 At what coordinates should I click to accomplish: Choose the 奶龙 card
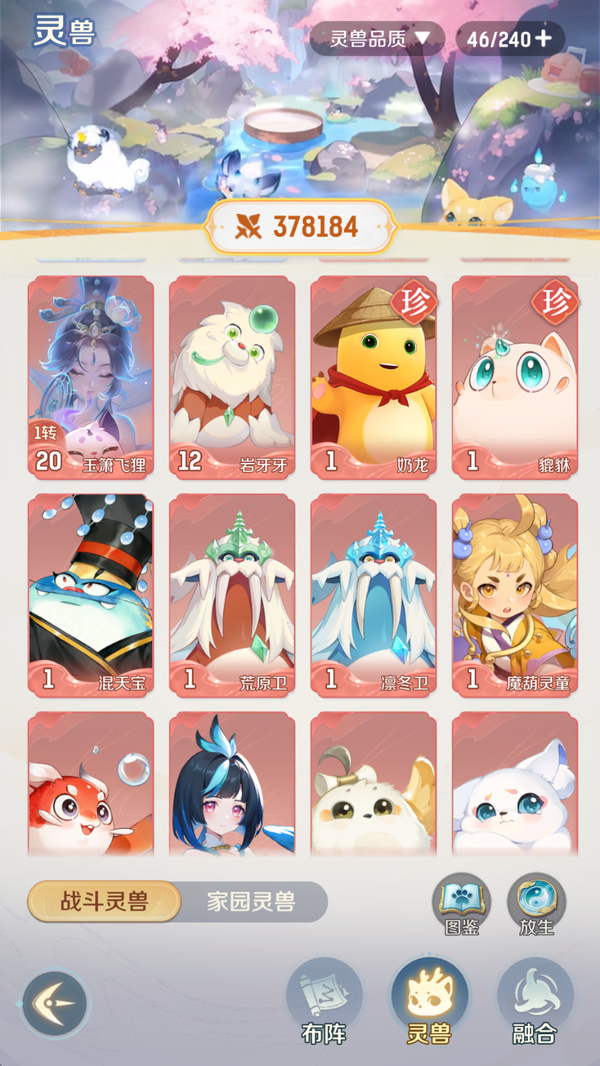374,377
